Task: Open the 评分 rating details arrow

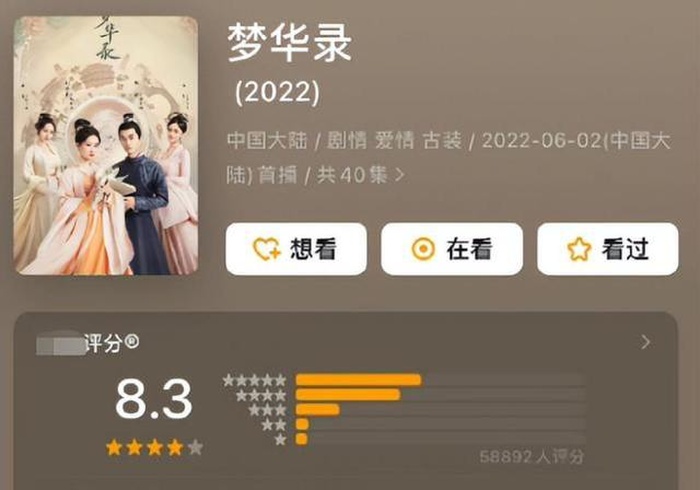Action: coord(645,342)
